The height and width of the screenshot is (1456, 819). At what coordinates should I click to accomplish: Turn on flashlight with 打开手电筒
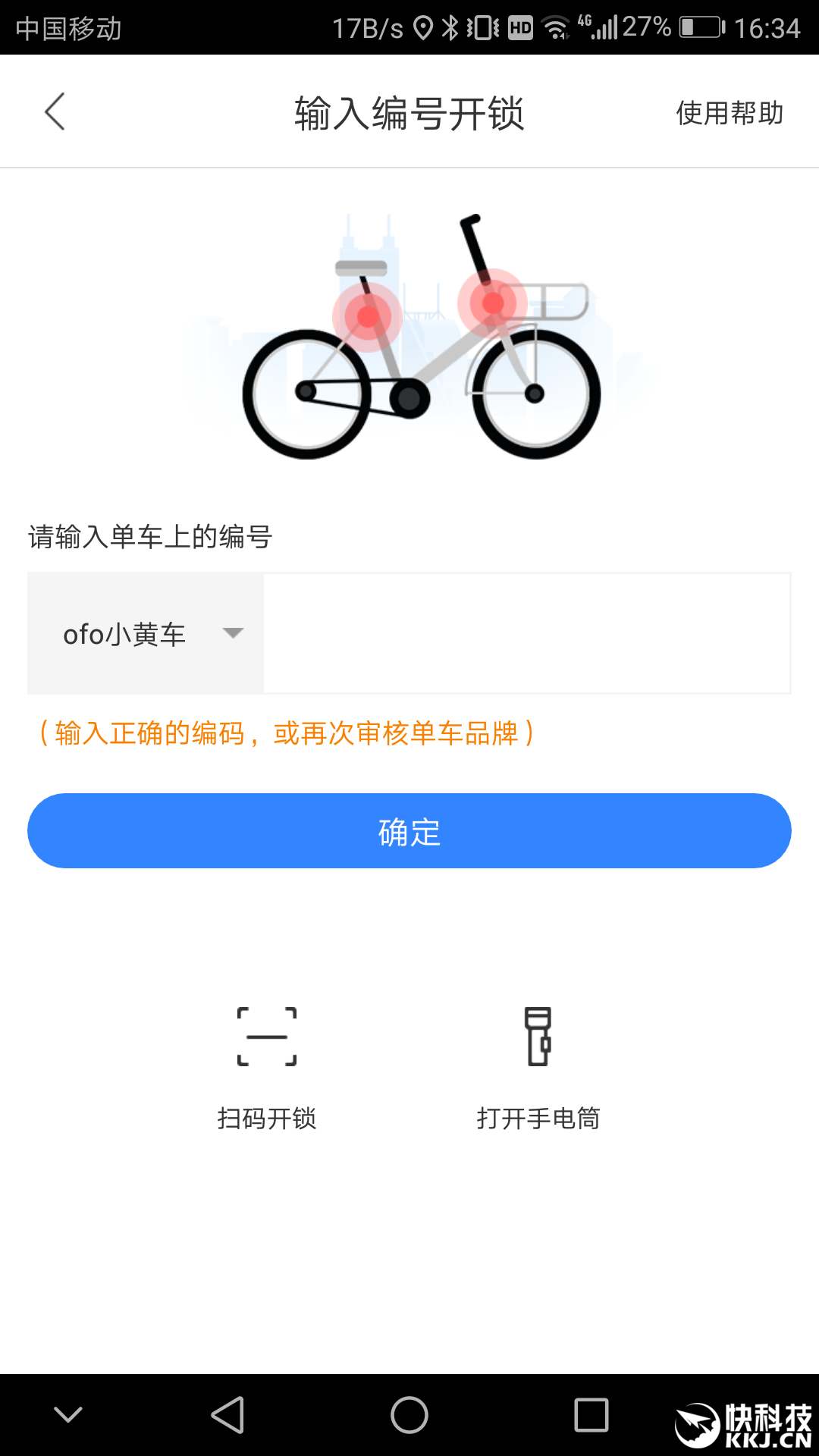(538, 1066)
